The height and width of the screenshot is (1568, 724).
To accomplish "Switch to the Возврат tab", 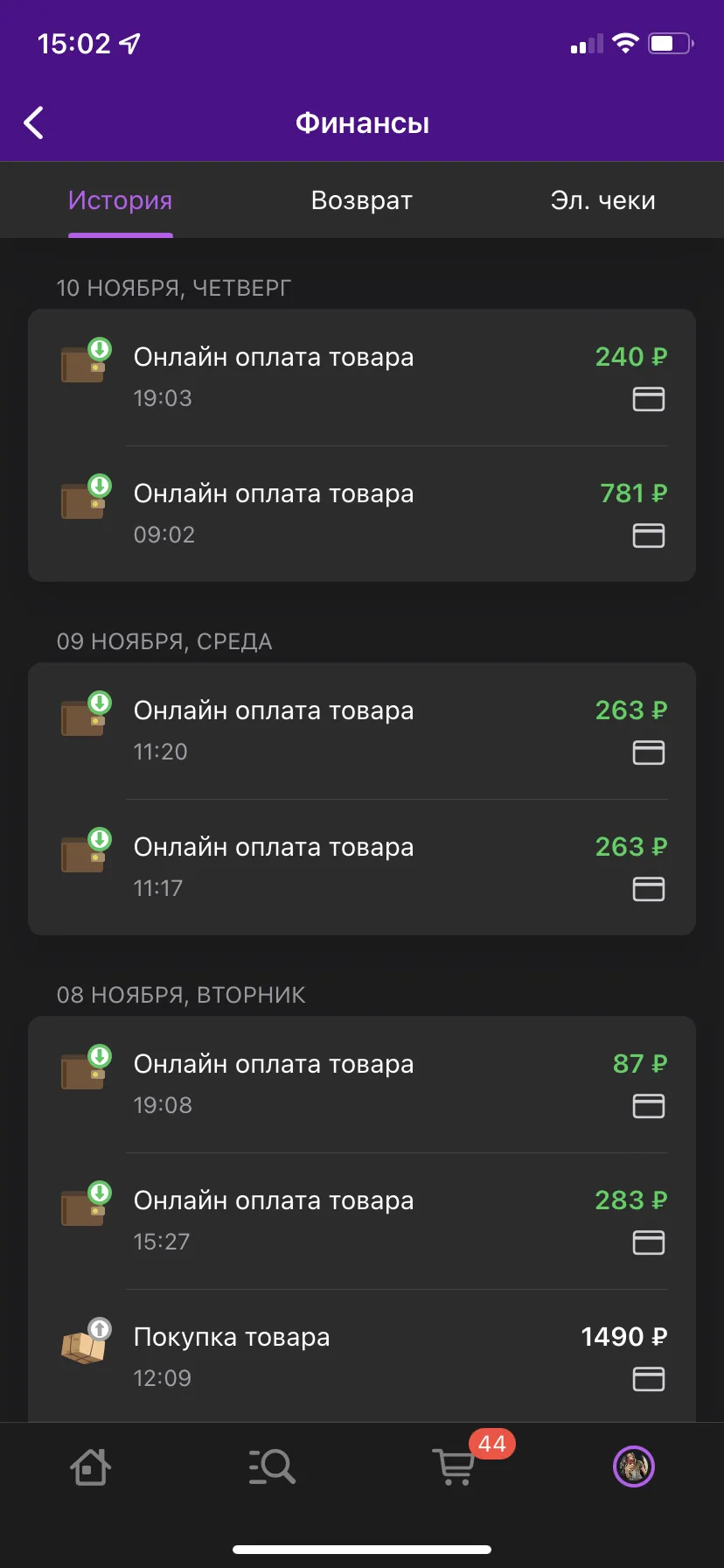I will (362, 200).
